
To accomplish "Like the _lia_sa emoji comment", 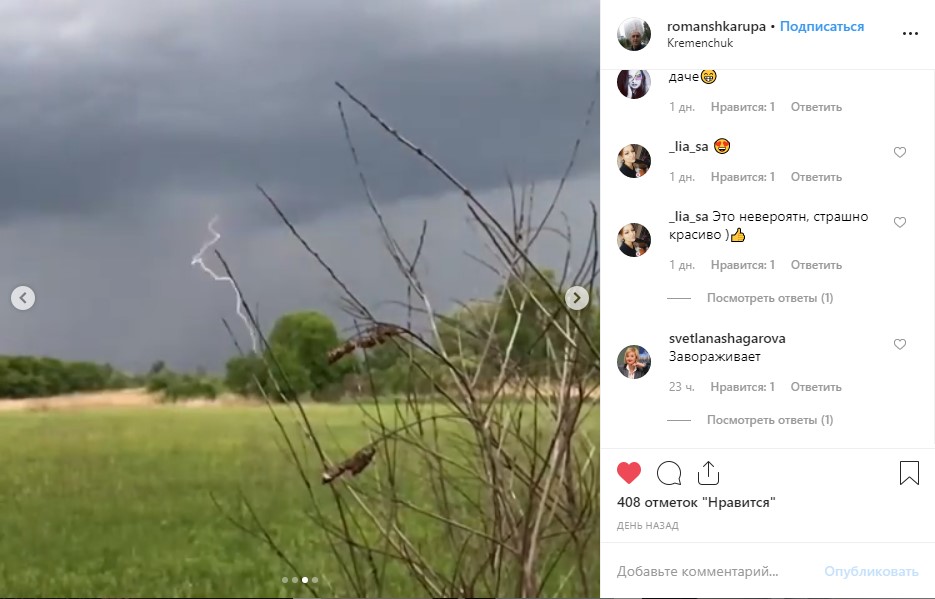I will [899, 152].
